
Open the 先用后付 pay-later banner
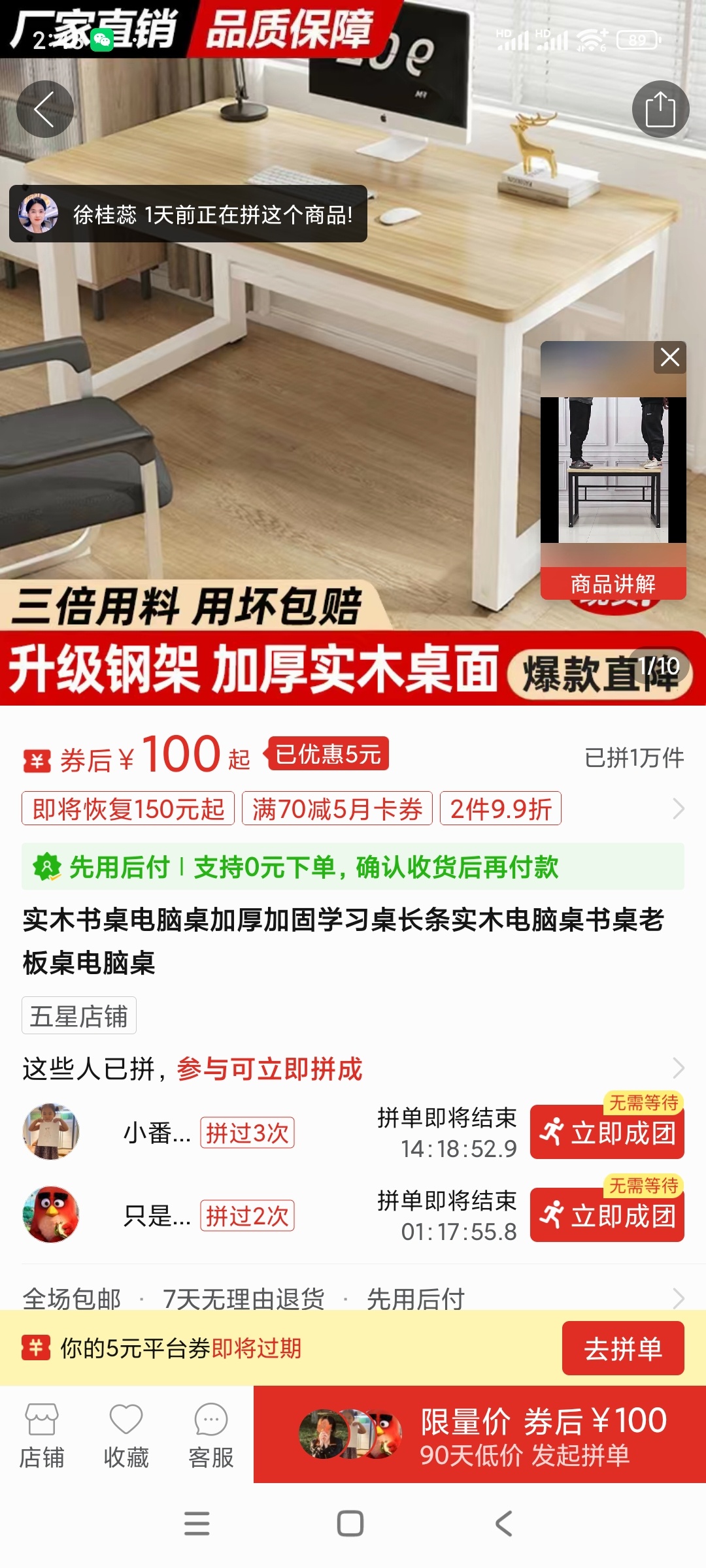353,867
